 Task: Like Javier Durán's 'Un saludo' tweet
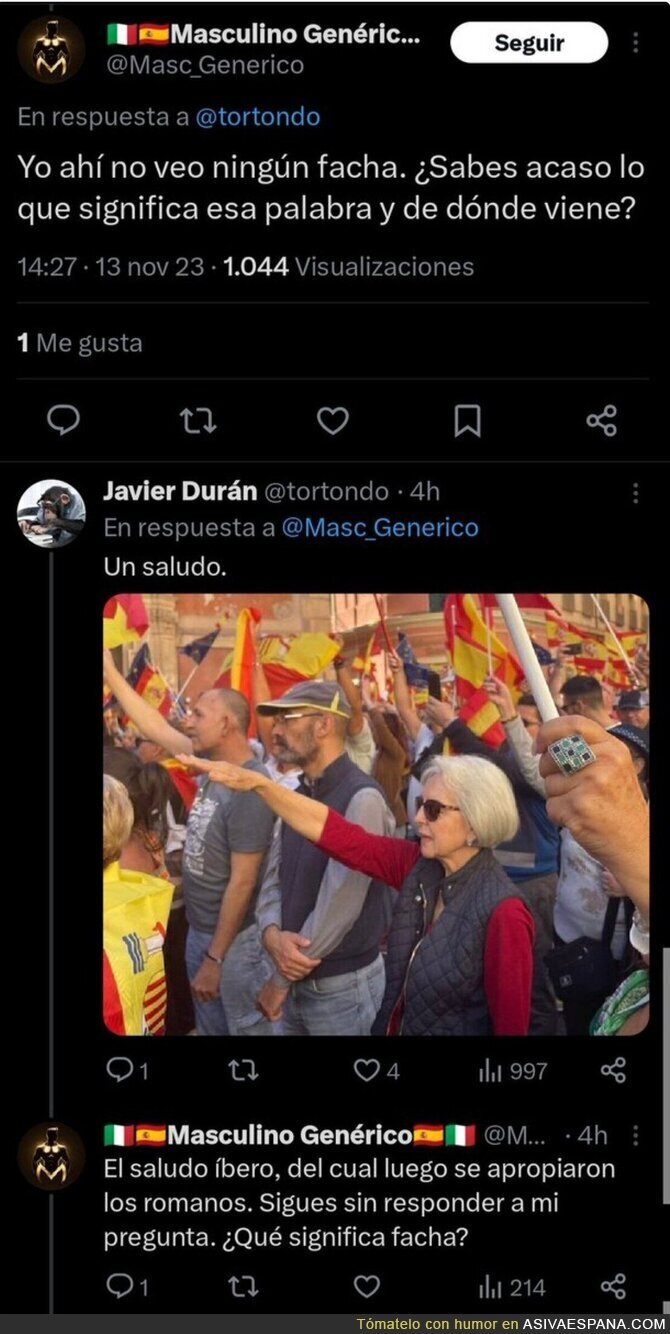tap(367, 1071)
